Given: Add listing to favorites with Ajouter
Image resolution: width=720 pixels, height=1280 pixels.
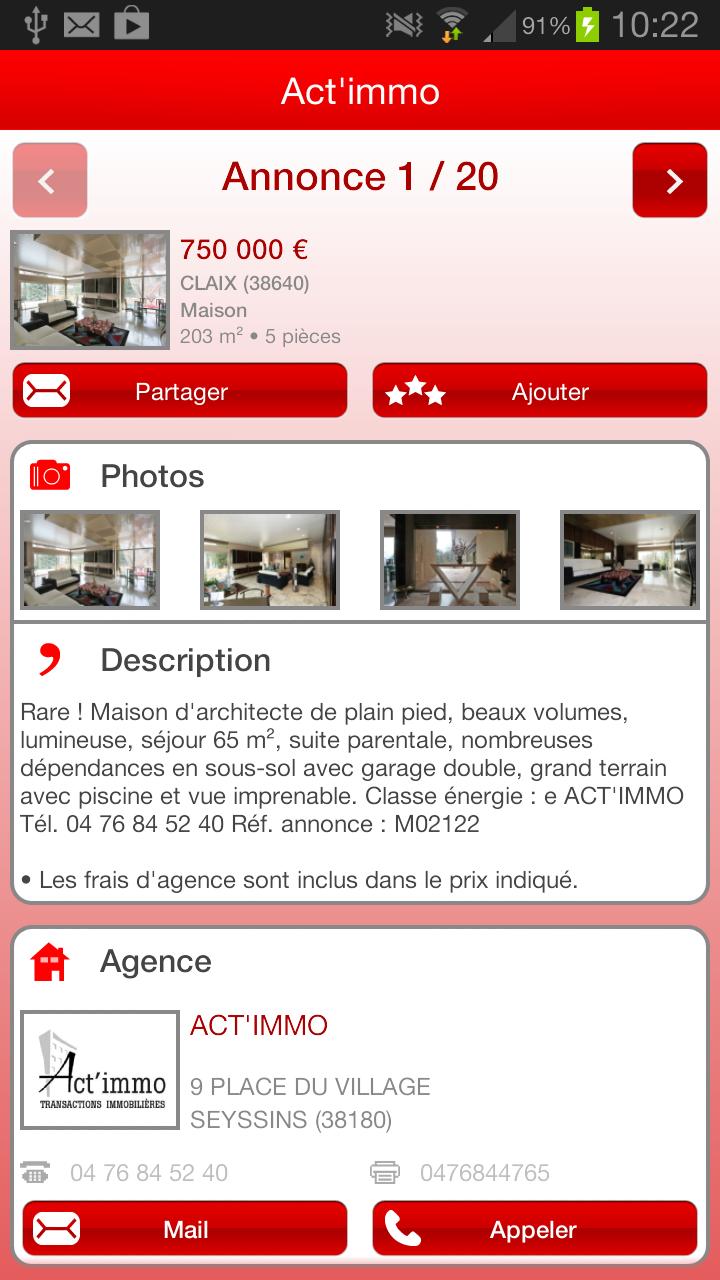Looking at the screenshot, I should coord(540,391).
